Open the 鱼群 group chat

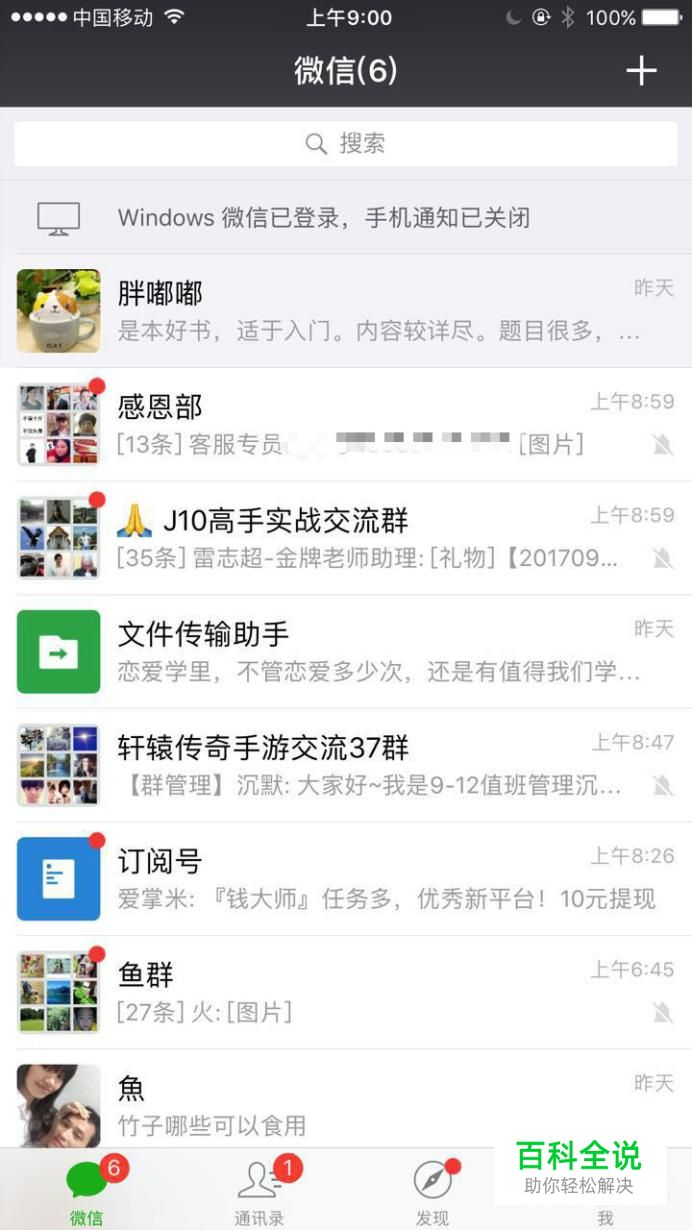(346, 992)
